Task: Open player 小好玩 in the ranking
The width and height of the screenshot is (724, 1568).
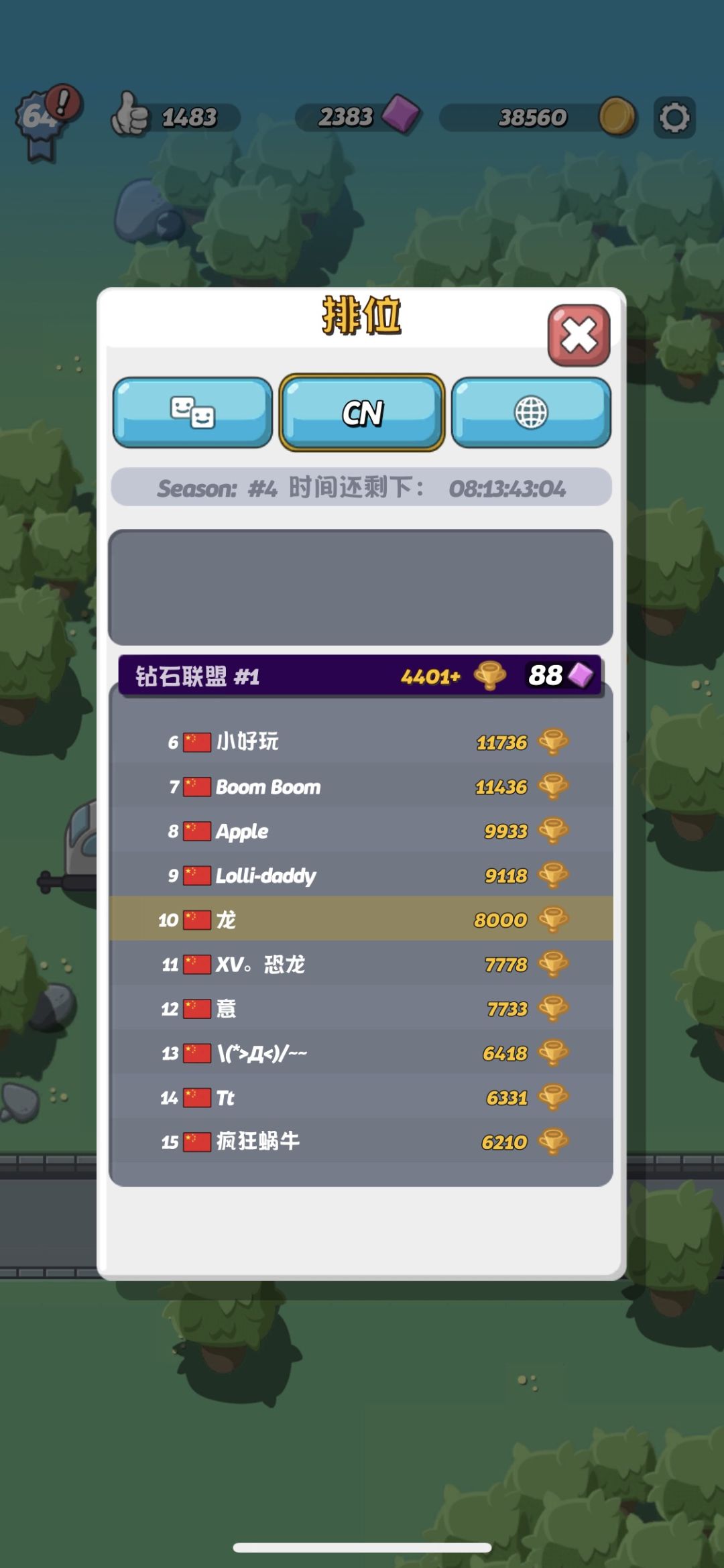Action: point(361,741)
